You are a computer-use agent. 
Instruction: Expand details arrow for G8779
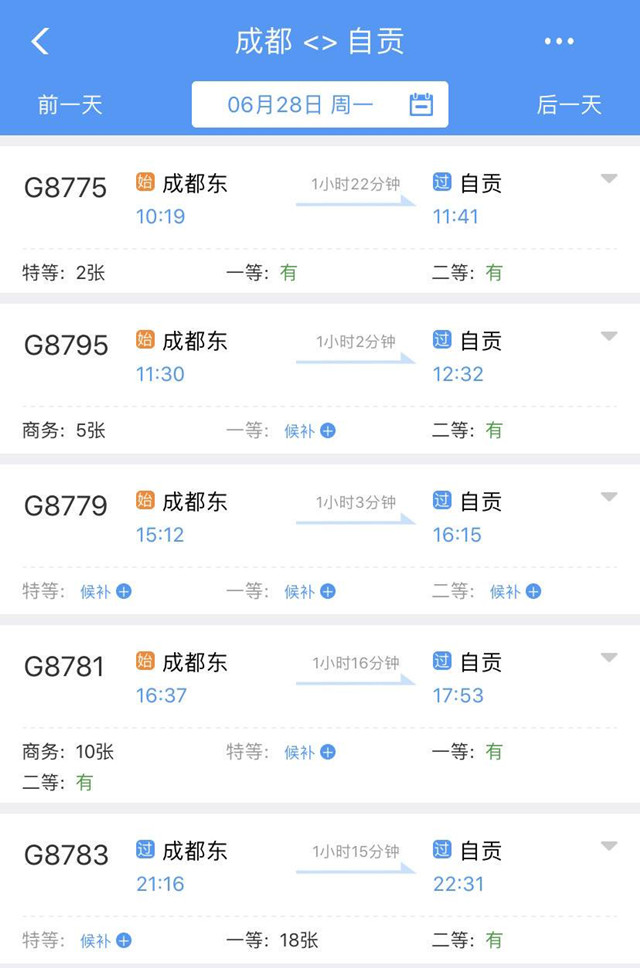[609, 497]
